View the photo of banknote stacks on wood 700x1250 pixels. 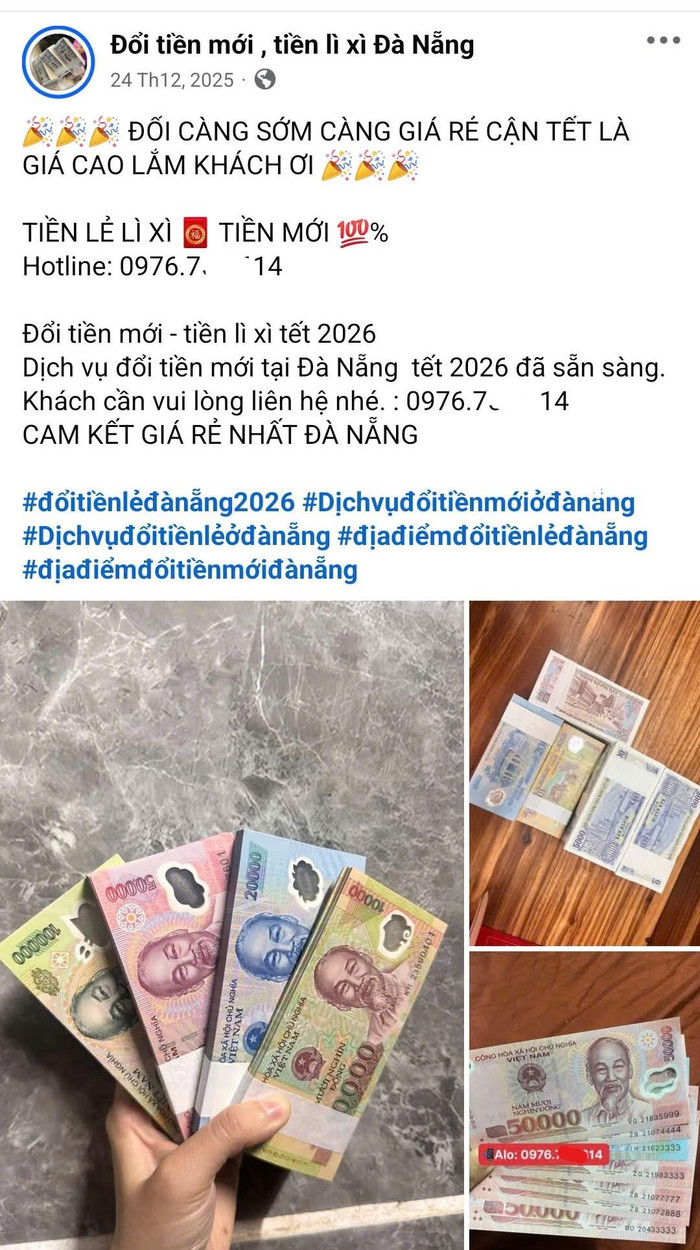pos(585,772)
